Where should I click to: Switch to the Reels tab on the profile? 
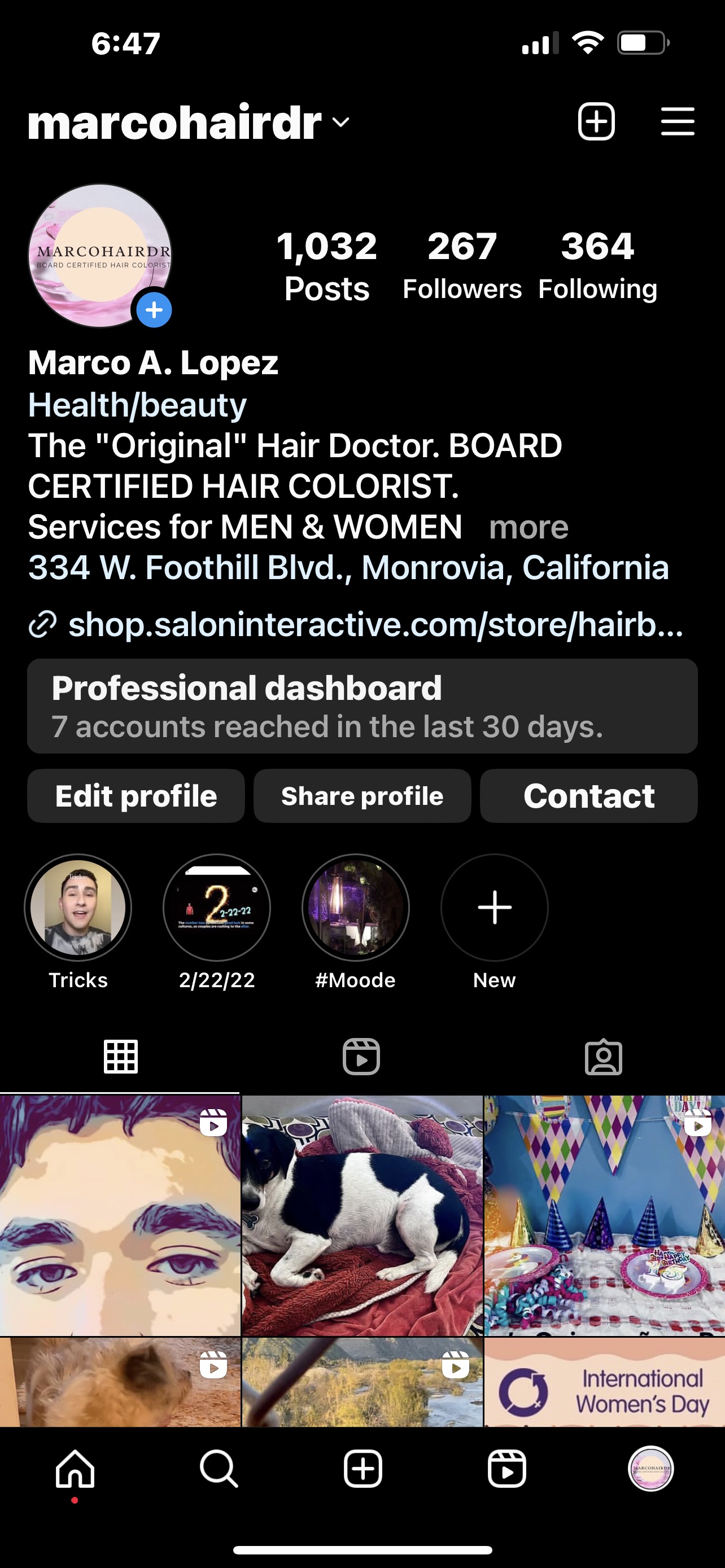pyautogui.click(x=361, y=1057)
